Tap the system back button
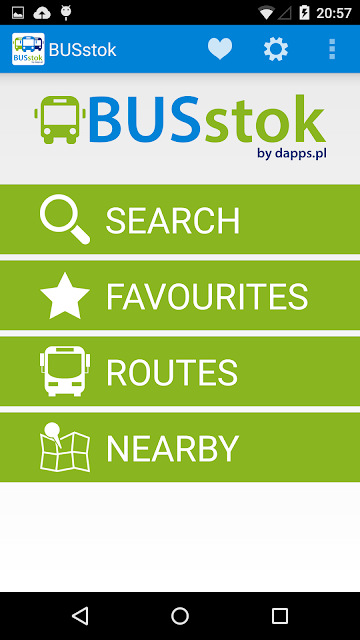This screenshot has width=360, height=640. click(x=80, y=616)
